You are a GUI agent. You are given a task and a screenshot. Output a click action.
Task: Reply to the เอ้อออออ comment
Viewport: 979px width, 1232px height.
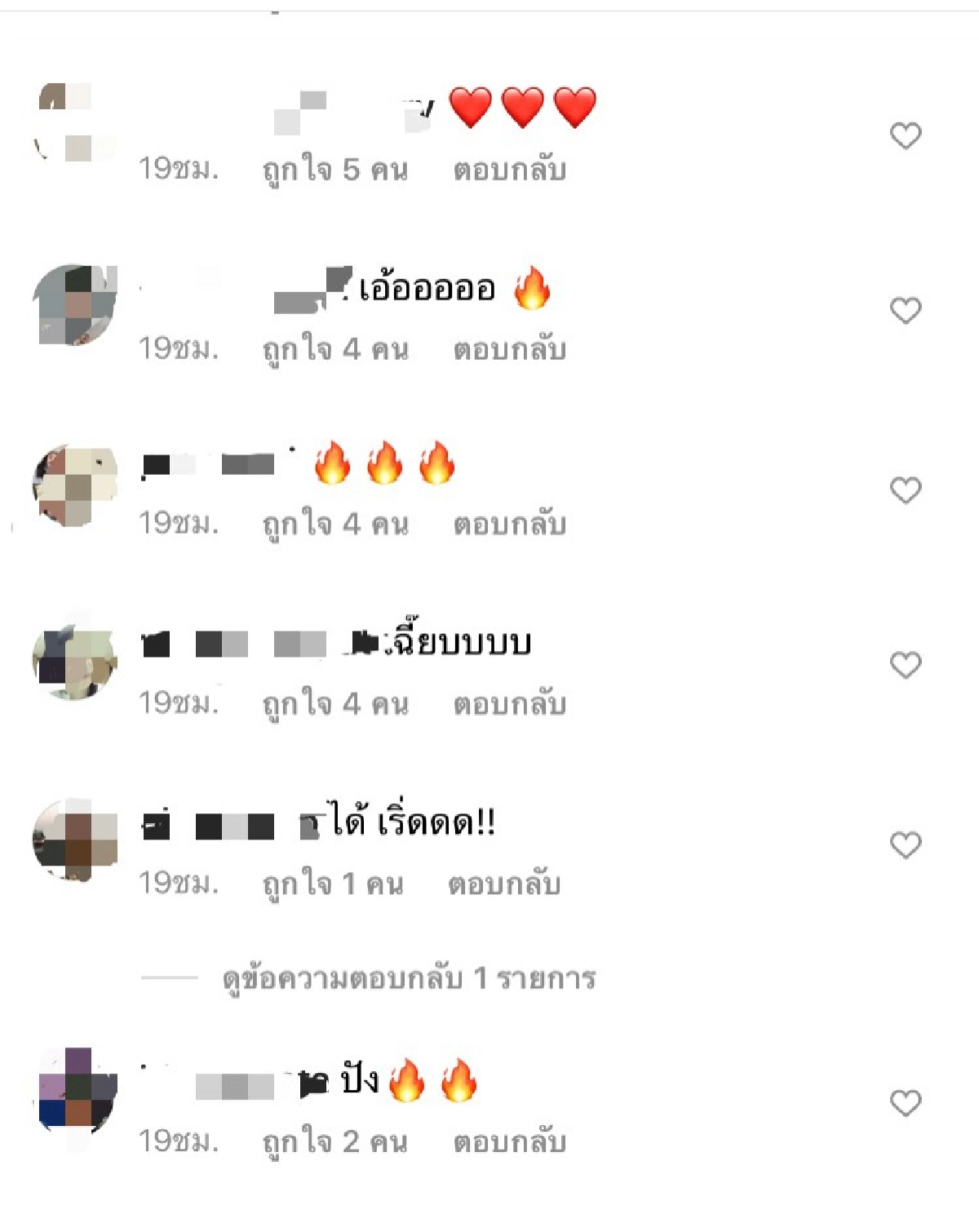coord(510,349)
